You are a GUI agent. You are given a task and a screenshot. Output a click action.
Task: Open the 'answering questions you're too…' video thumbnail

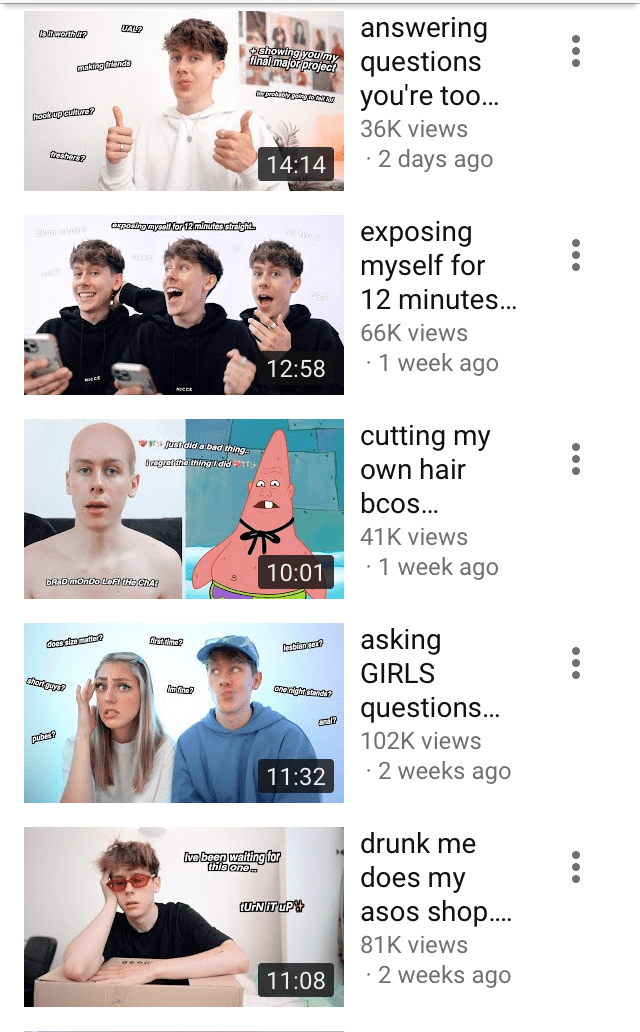184,101
